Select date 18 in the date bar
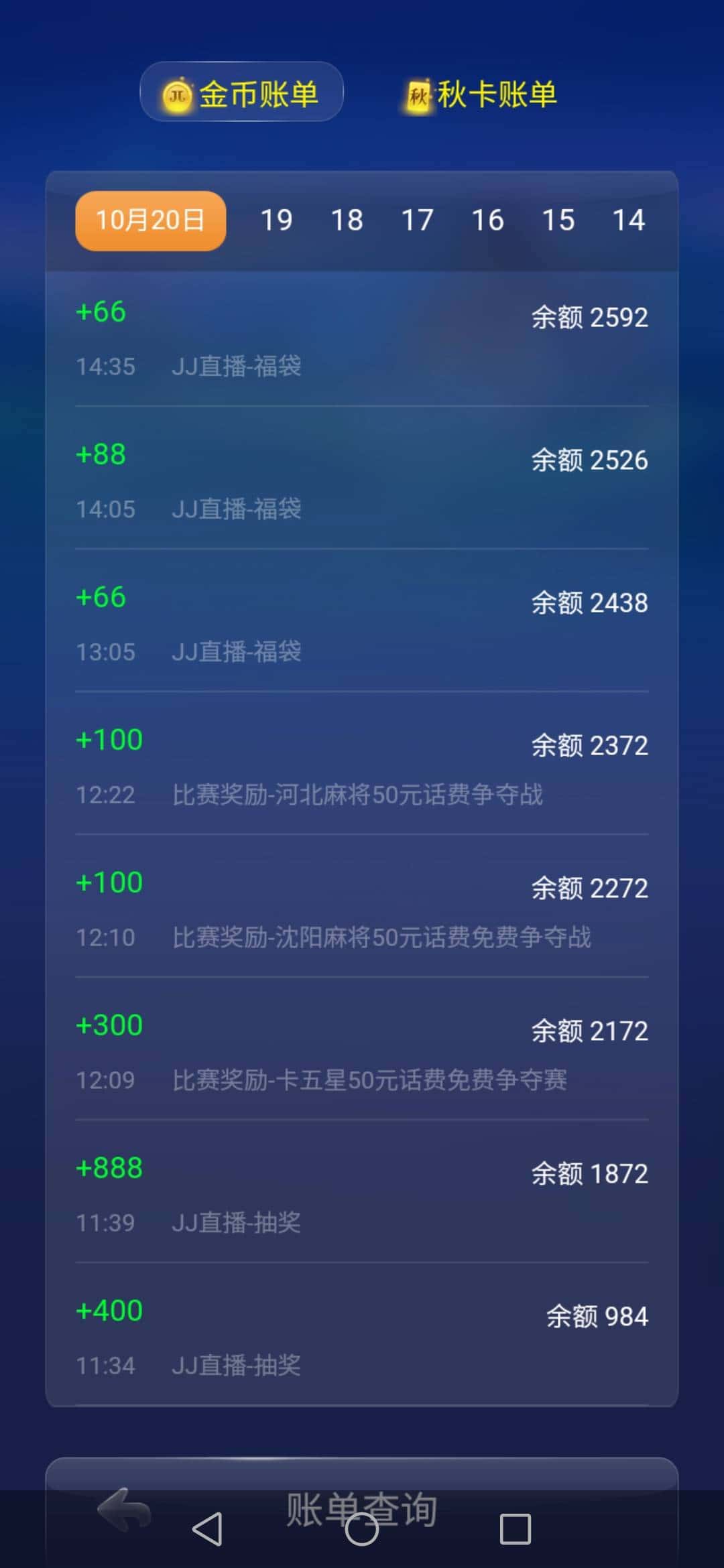Screen dimensions: 724x1568 pos(347,219)
